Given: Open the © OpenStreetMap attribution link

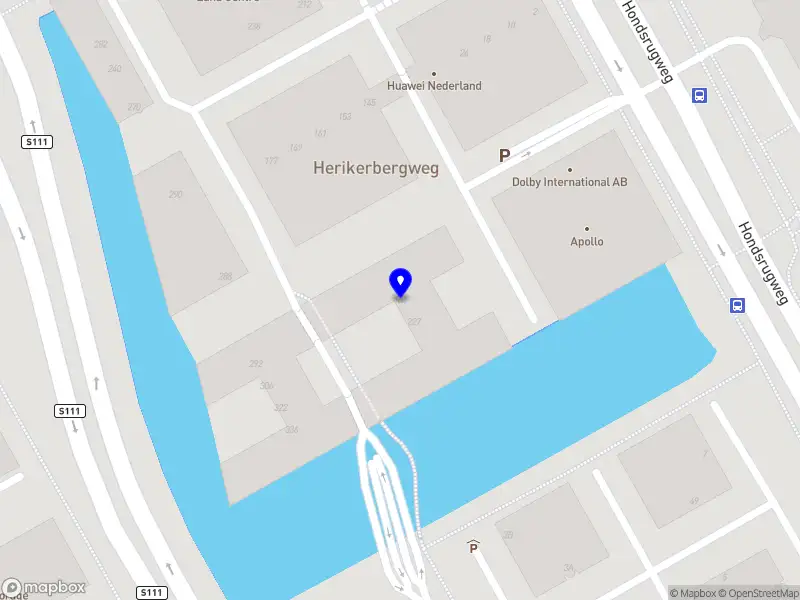Looking at the screenshot, I should click(758, 593).
